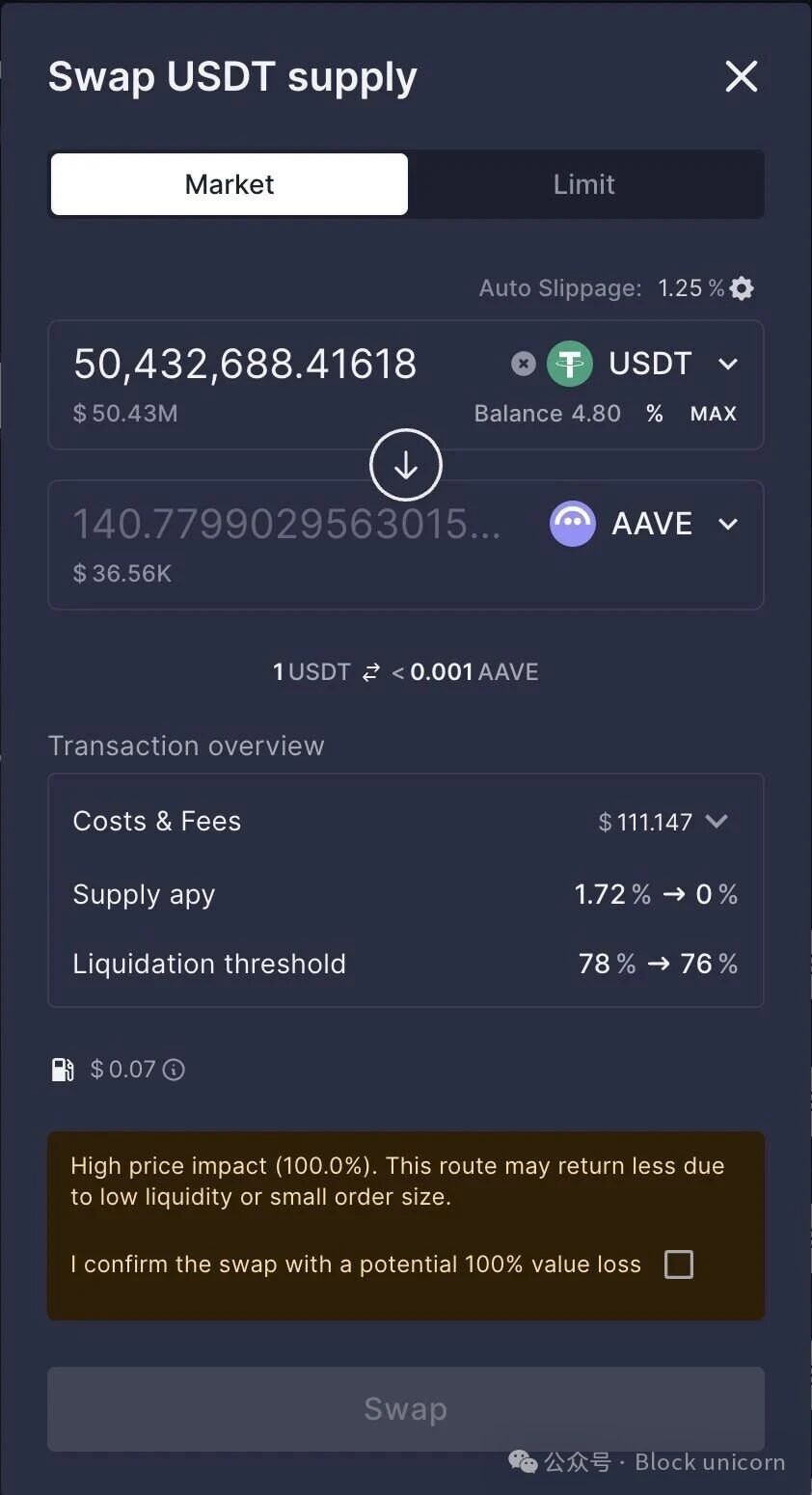Select MAX balance amount
Image resolution: width=812 pixels, height=1495 pixels.
coord(714,414)
